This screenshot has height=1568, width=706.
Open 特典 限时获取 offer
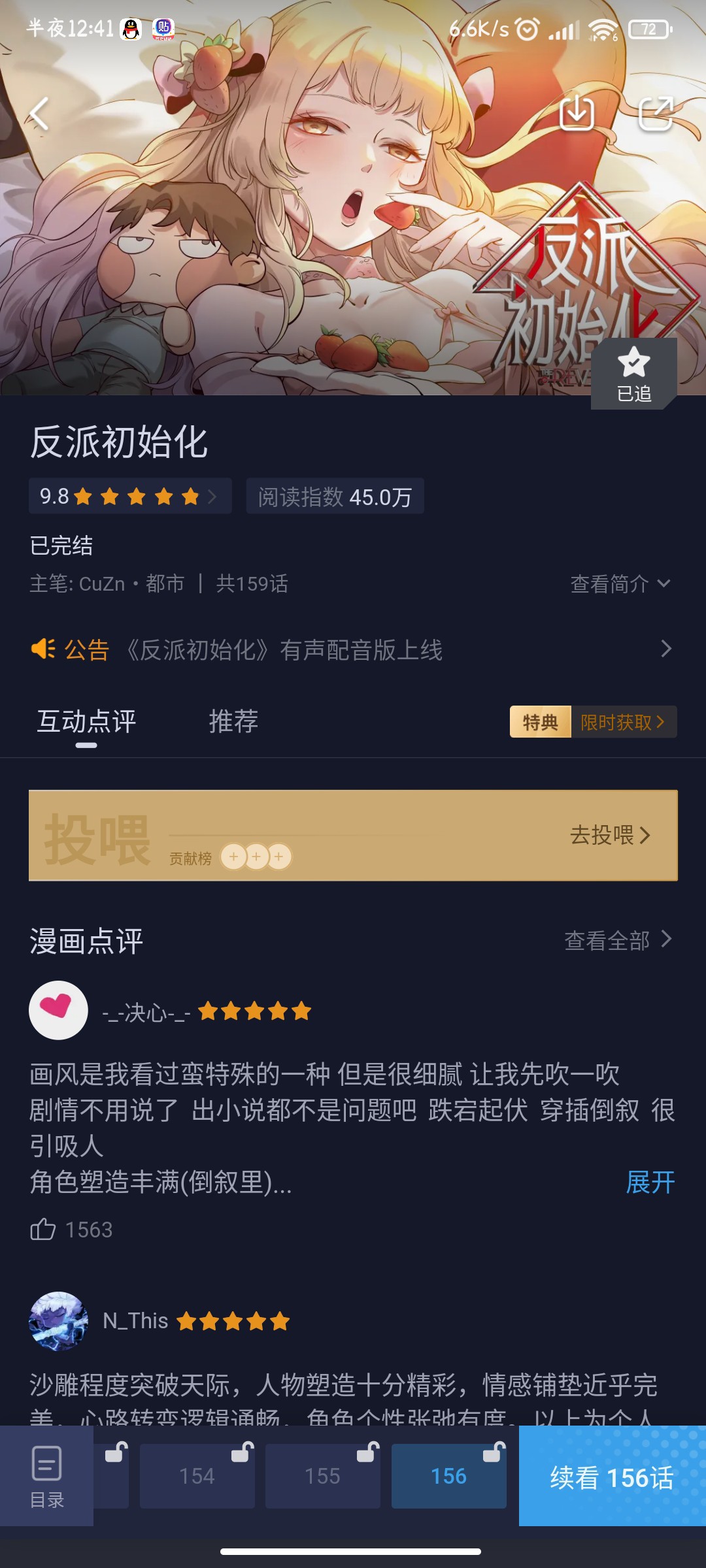tap(593, 722)
